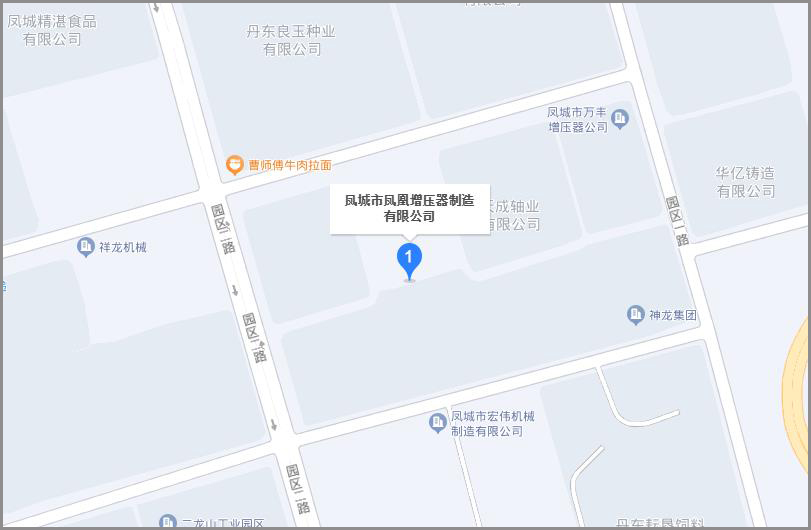Tap the 凤城市宏伟机械制造有限公司 marker
The height and width of the screenshot is (530, 811).
438,423
